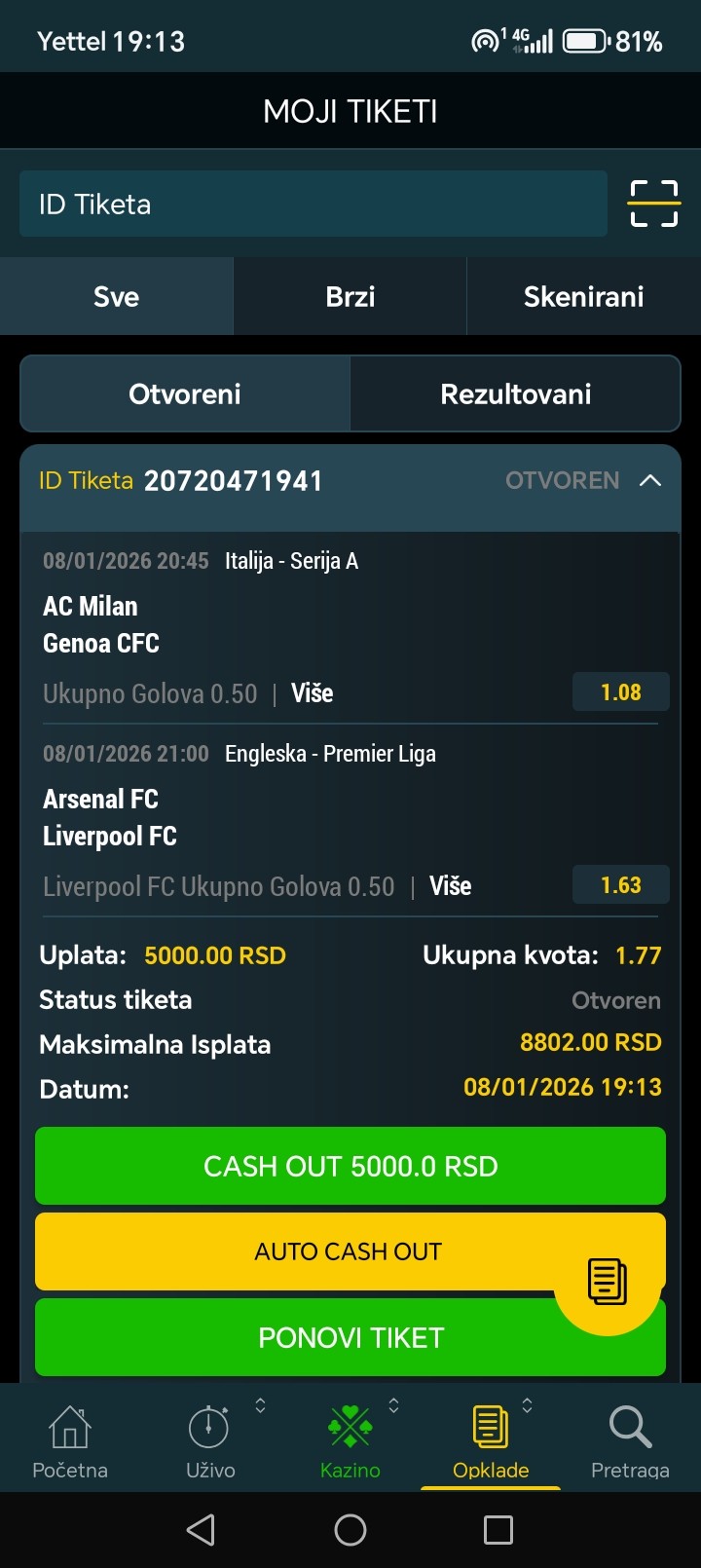Switch to the Brzi tab
The image size is (701, 1568).
(350, 296)
